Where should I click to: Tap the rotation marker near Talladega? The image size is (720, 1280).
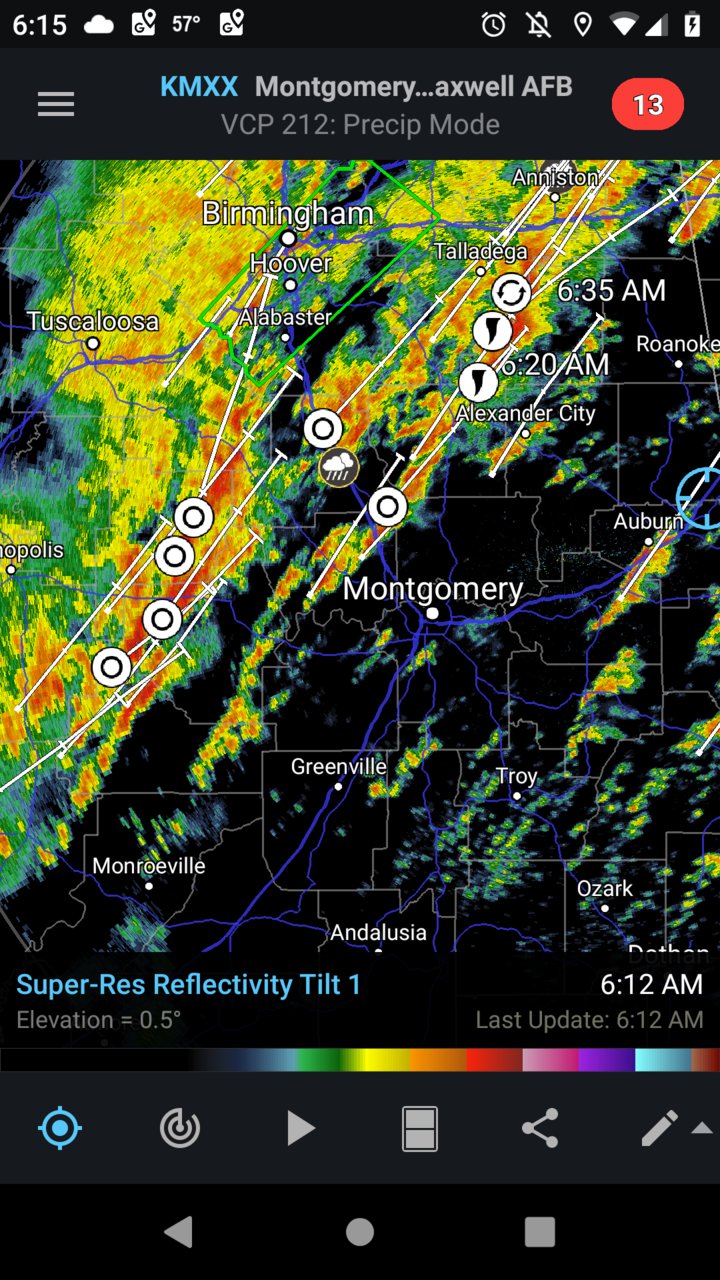click(x=512, y=293)
